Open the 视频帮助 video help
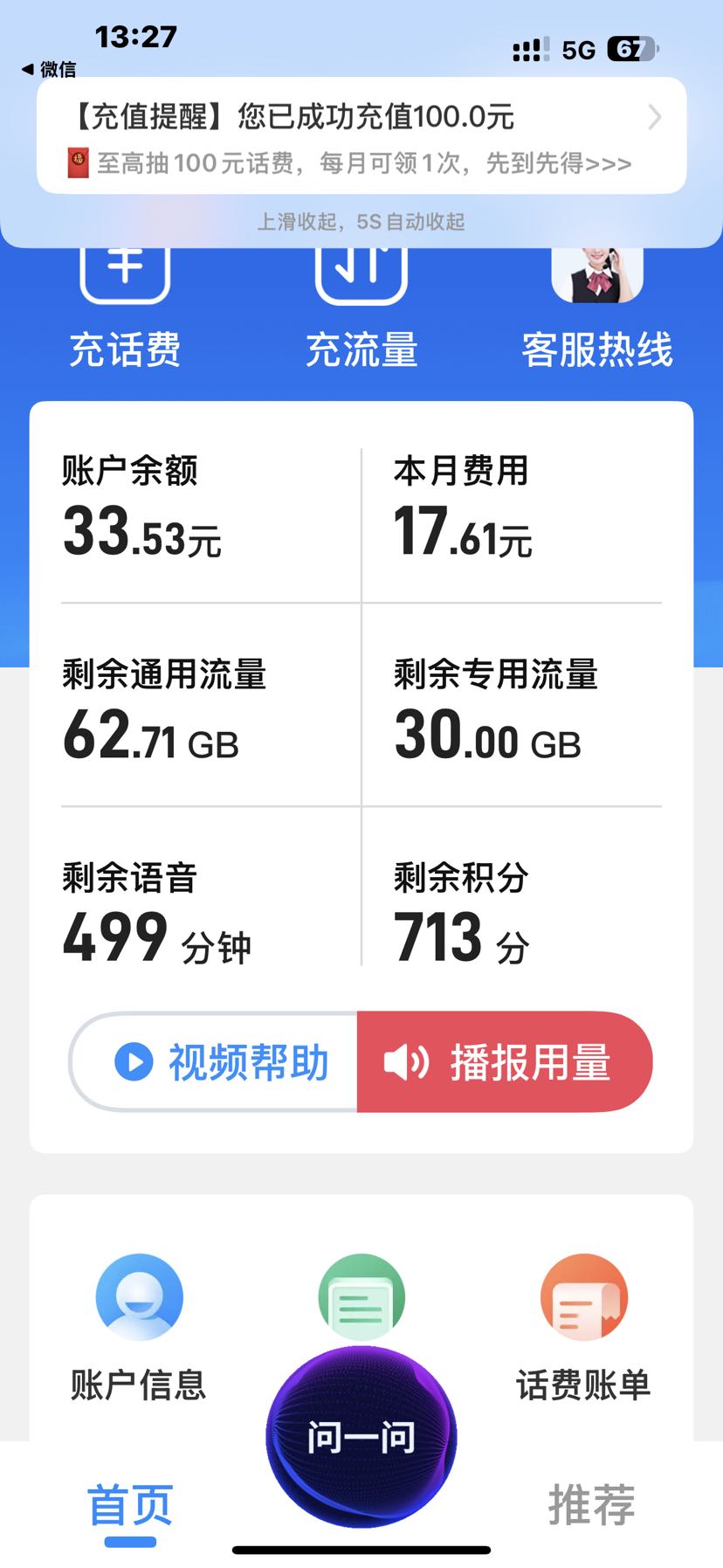This screenshot has width=723, height=1568. [x=214, y=1062]
